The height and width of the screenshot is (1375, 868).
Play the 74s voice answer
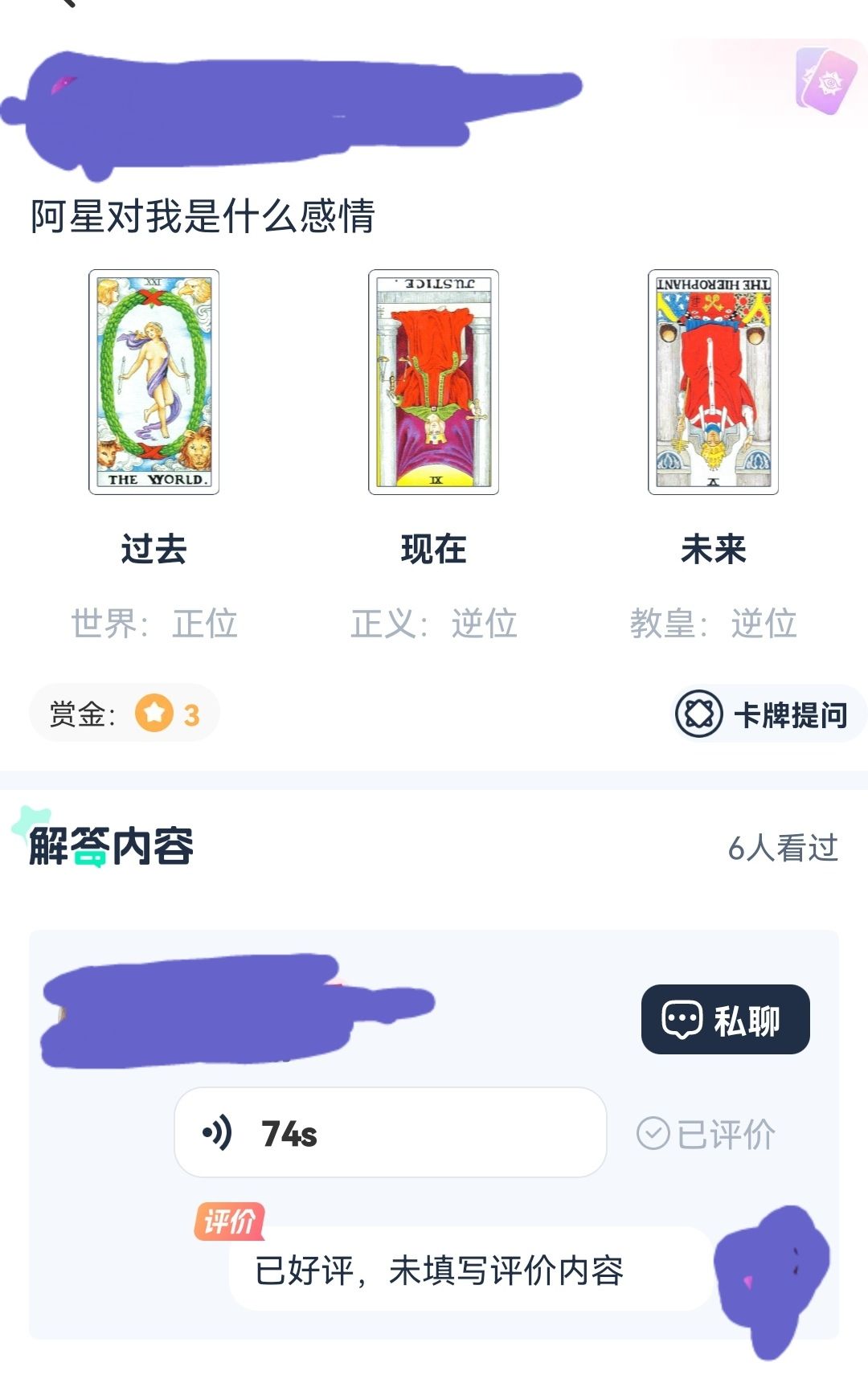point(390,1132)
